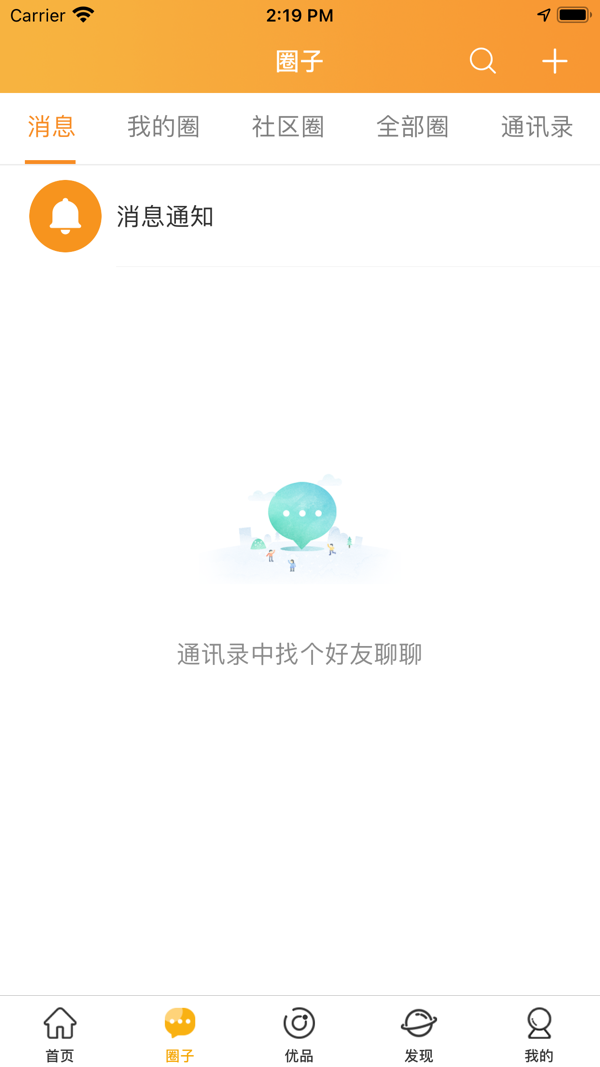Screen dimensions: 600x1067
Task: Switch to 发现 in bottom navigation
Action: [419, 1033]
